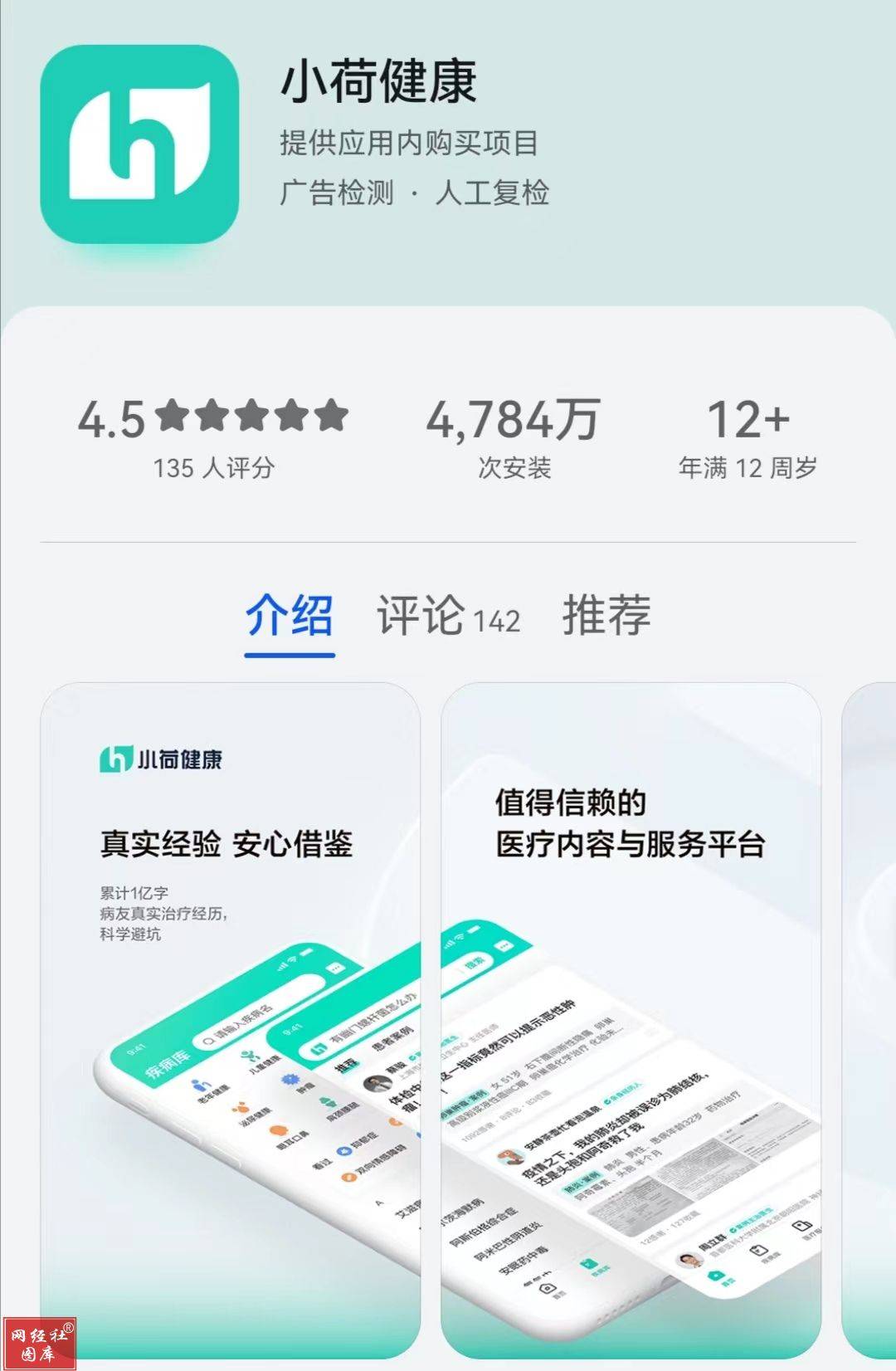Open the 真实经验 安心借鉴 screenshot preview
The width and height of the screenshot is (896, 1371).
pyautogui.click(x=231, y=1021)
